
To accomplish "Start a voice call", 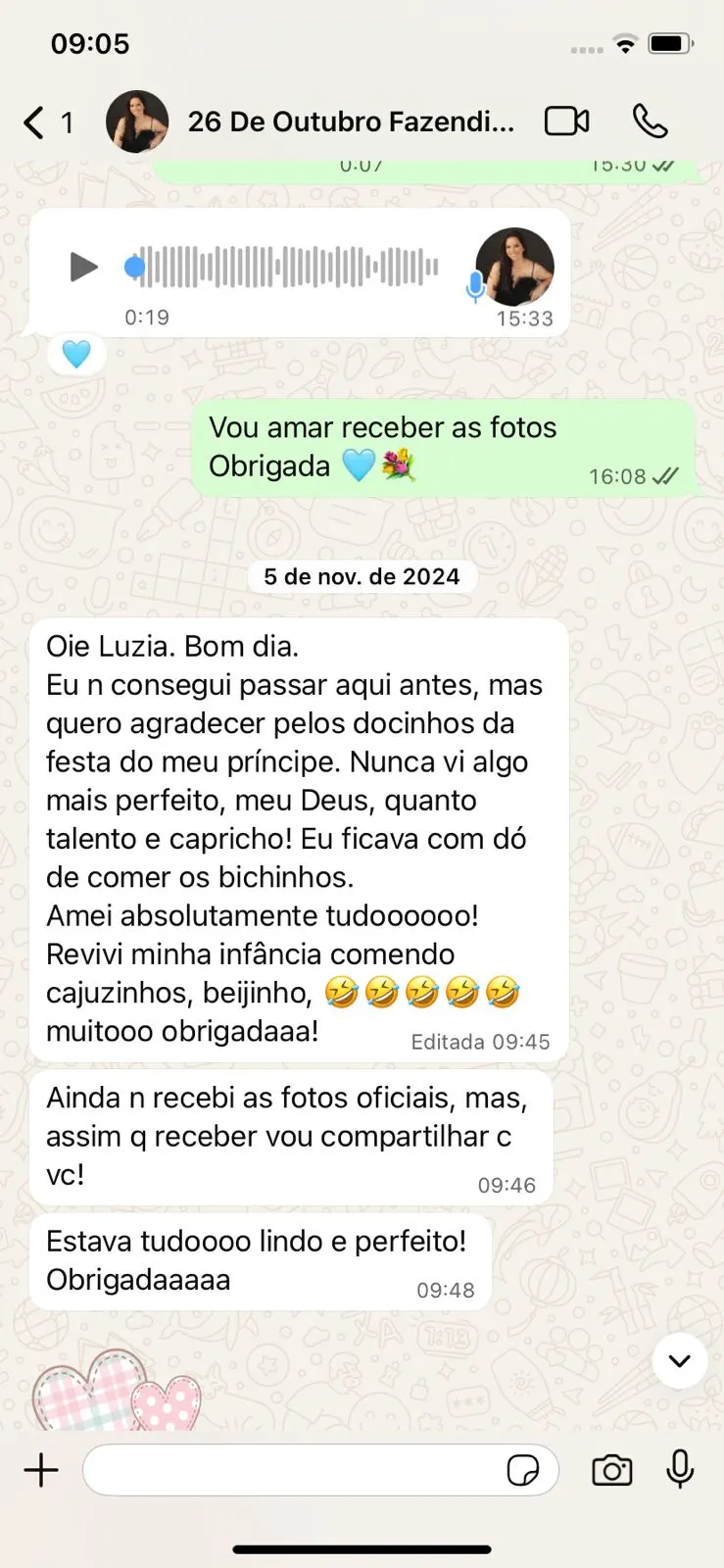I will [650, 122].
